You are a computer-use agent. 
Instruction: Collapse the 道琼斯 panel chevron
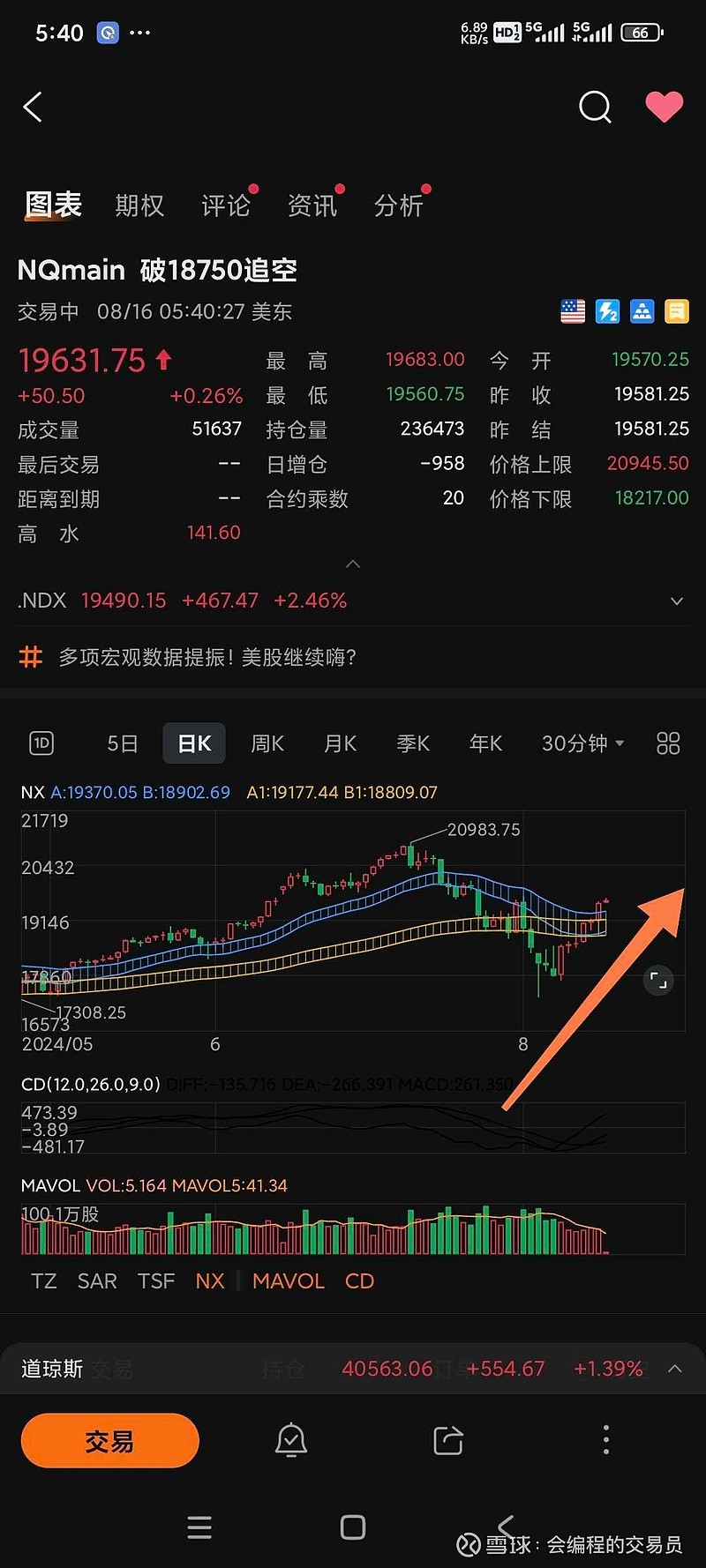pyautogui.click(x=676, y=1368)
